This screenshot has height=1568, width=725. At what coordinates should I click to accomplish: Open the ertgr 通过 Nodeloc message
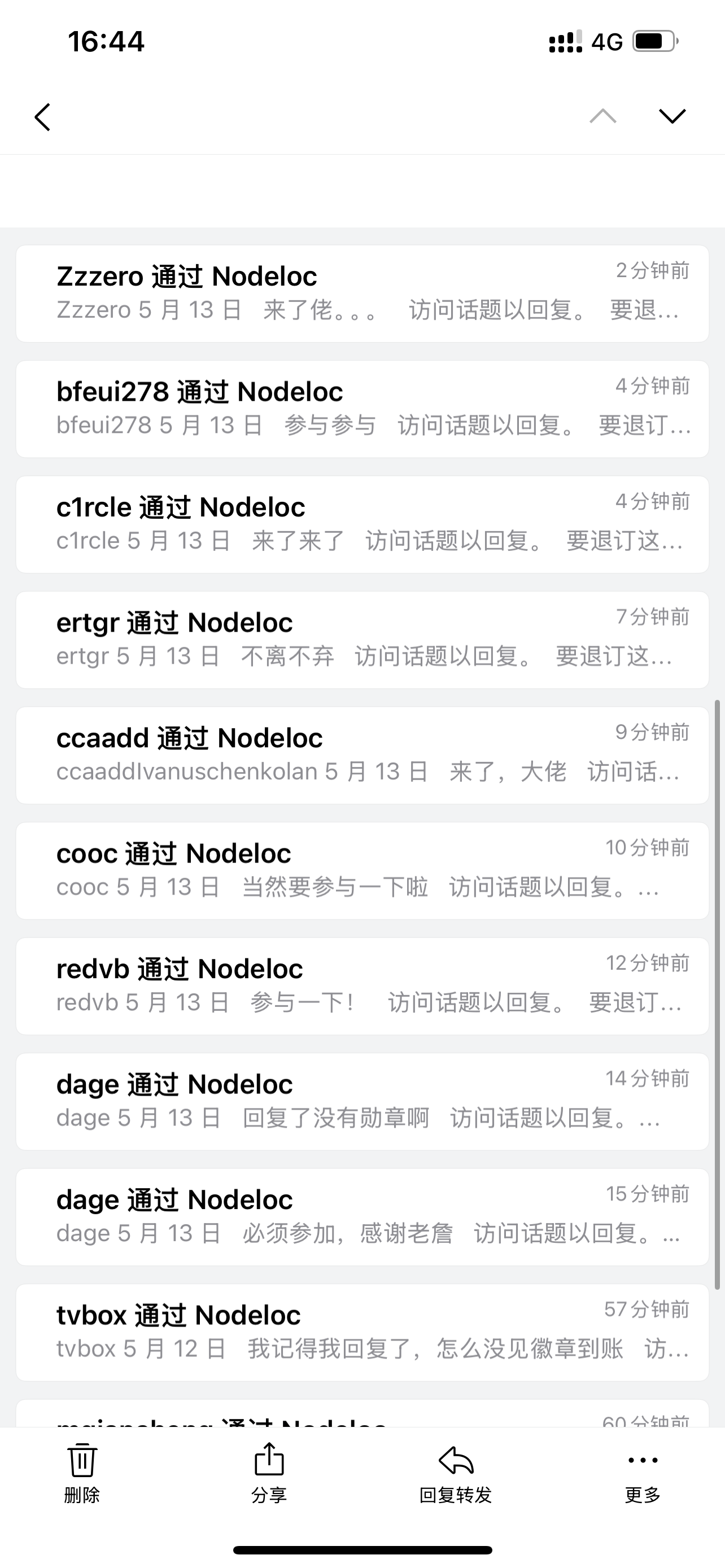pyautogui.click(x=362, y=640)
